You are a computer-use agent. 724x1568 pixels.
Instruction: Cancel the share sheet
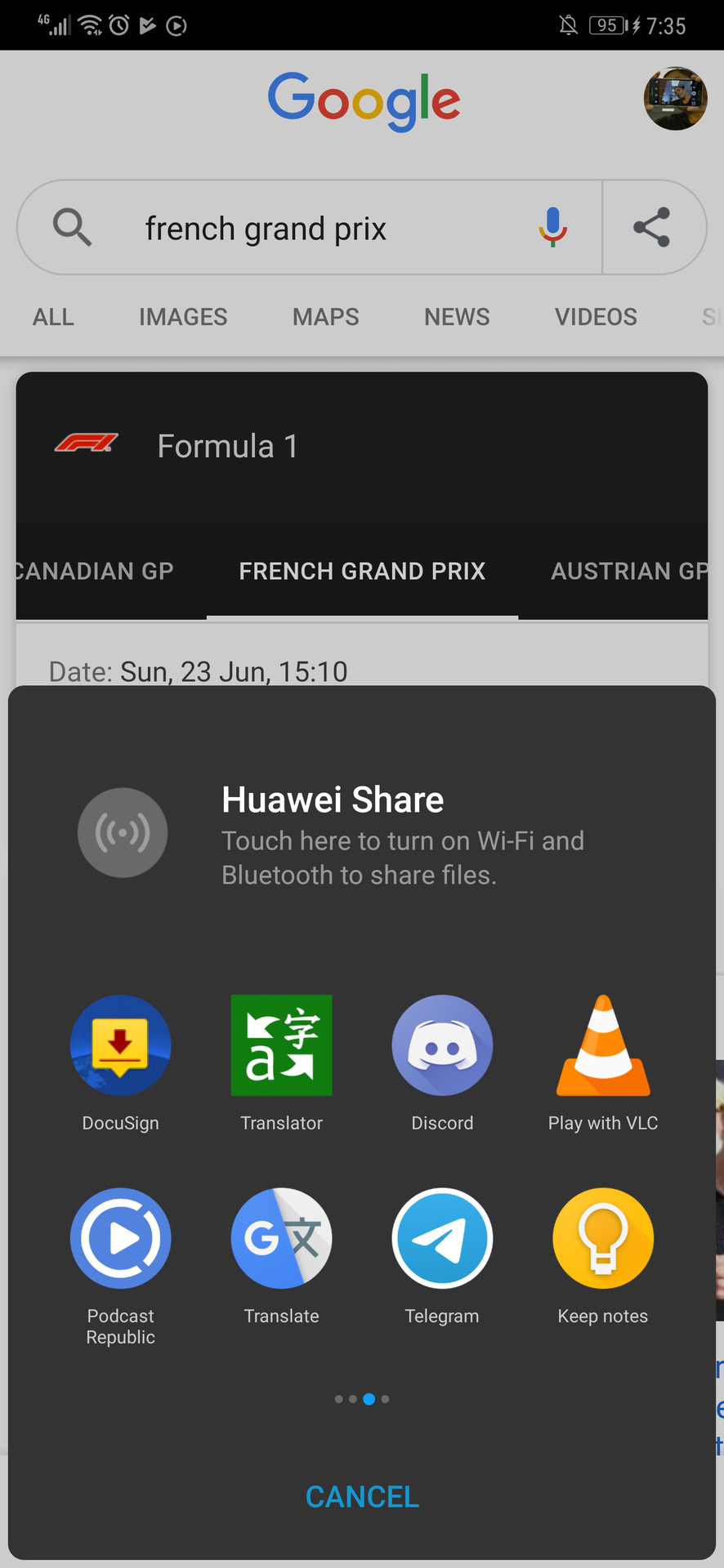tap(362, 1496)
